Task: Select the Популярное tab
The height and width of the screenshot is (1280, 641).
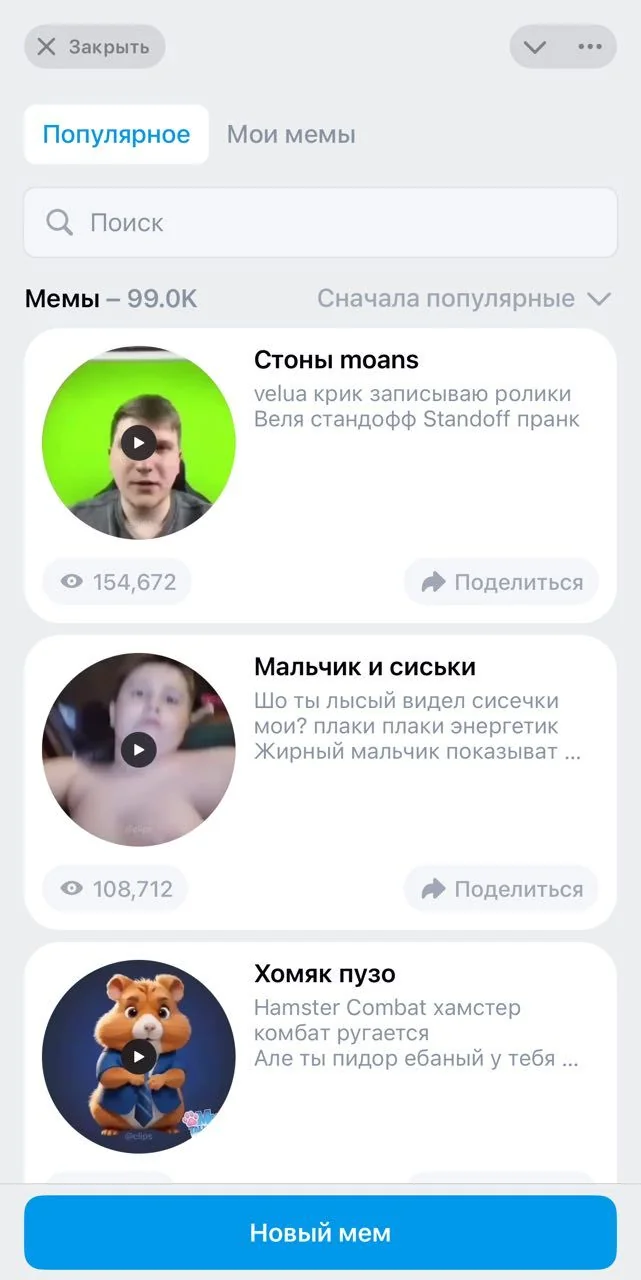Action: pos(116,134)
